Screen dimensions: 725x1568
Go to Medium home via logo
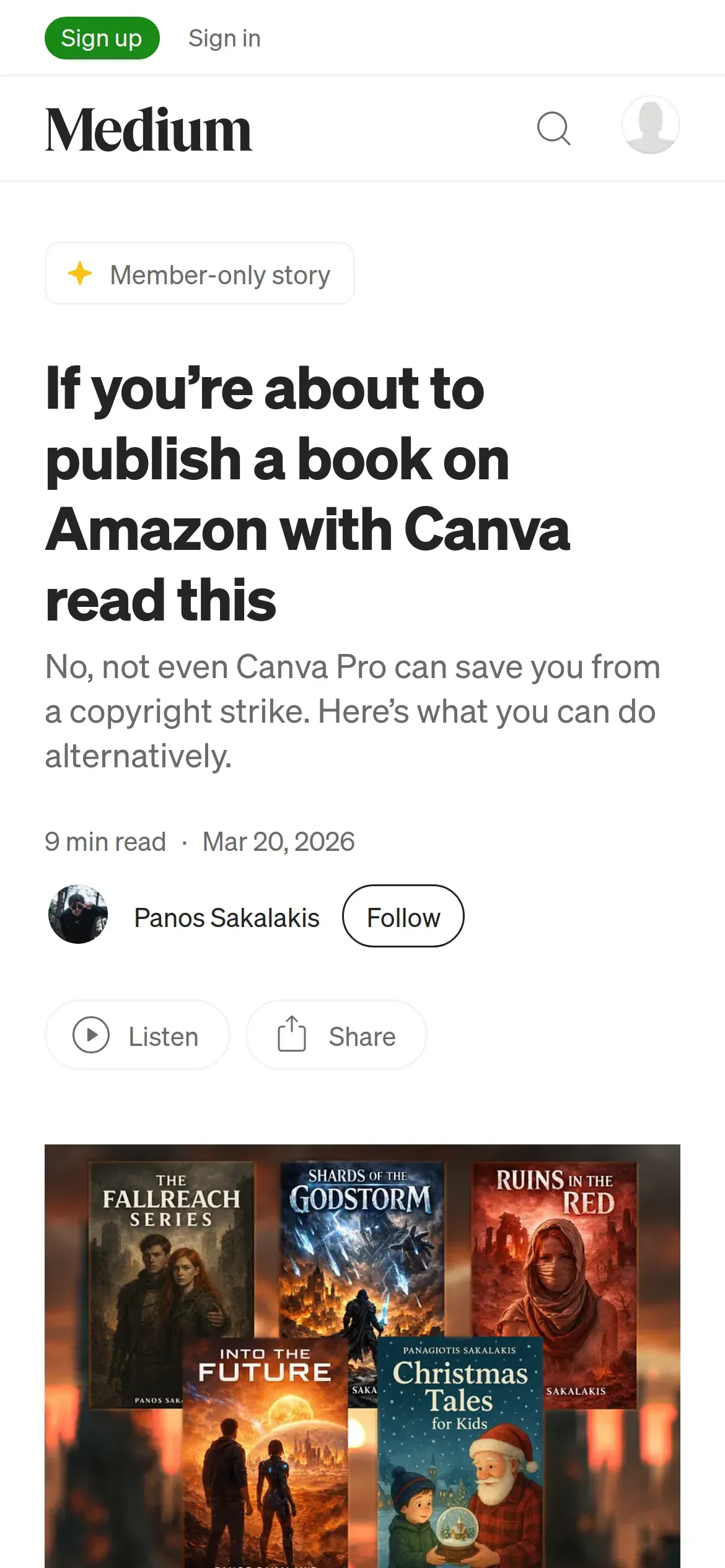click(x=149, y=129)
